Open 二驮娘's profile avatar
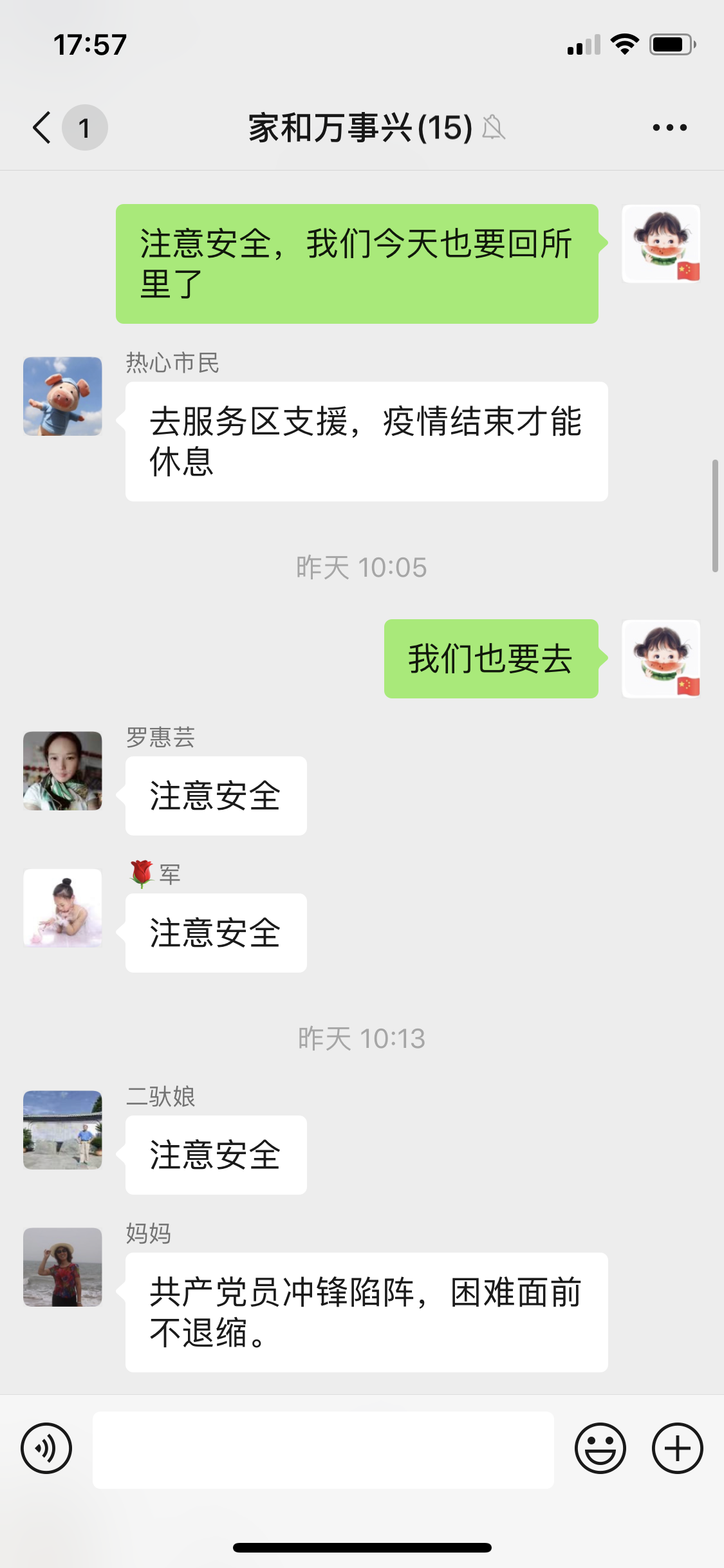This screenshot has width=724, height=1568. click(62, 1130)
